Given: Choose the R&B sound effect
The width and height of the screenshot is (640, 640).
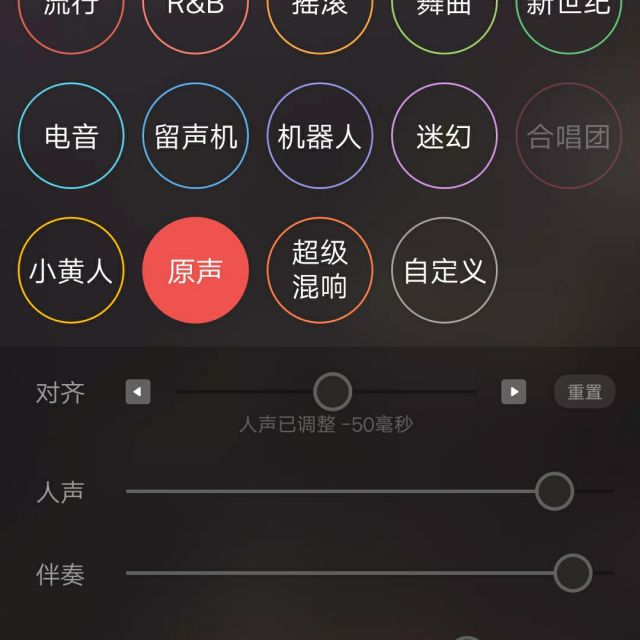Looking at the screenshot, I should point(195,15).
